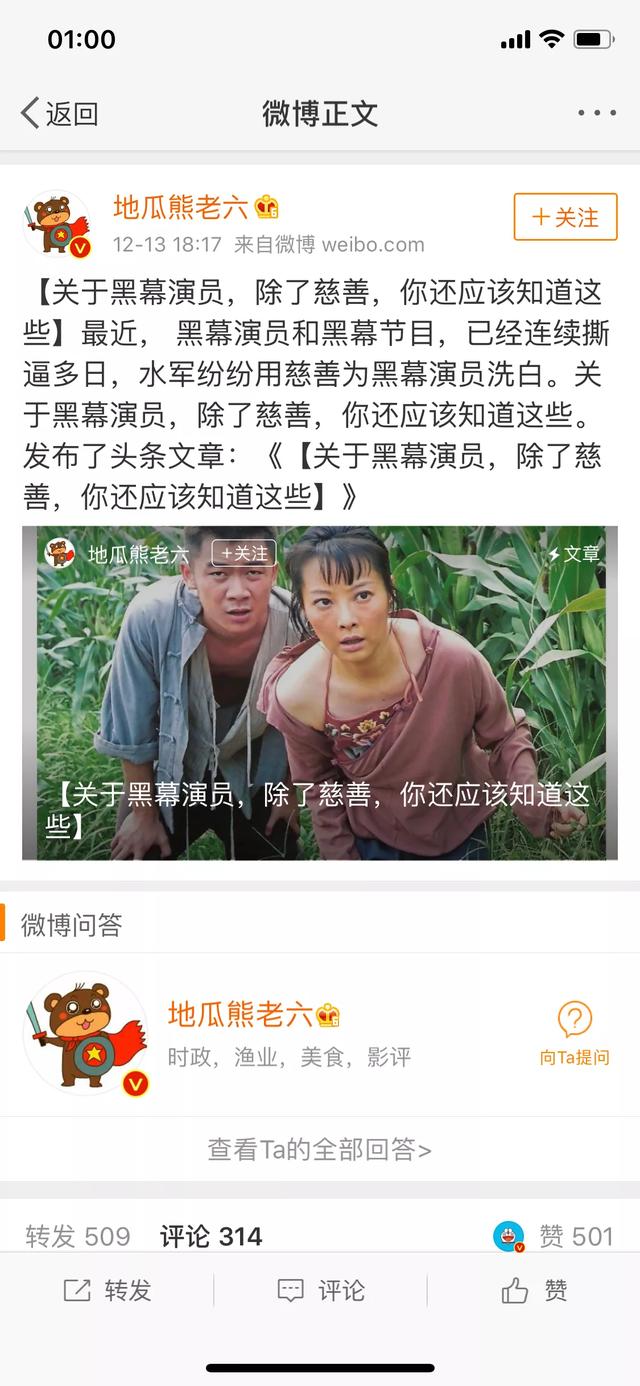Viewport: 640px width, 1386px height.
Task: Open the post author's avatar at top
Action: point(57,223)
